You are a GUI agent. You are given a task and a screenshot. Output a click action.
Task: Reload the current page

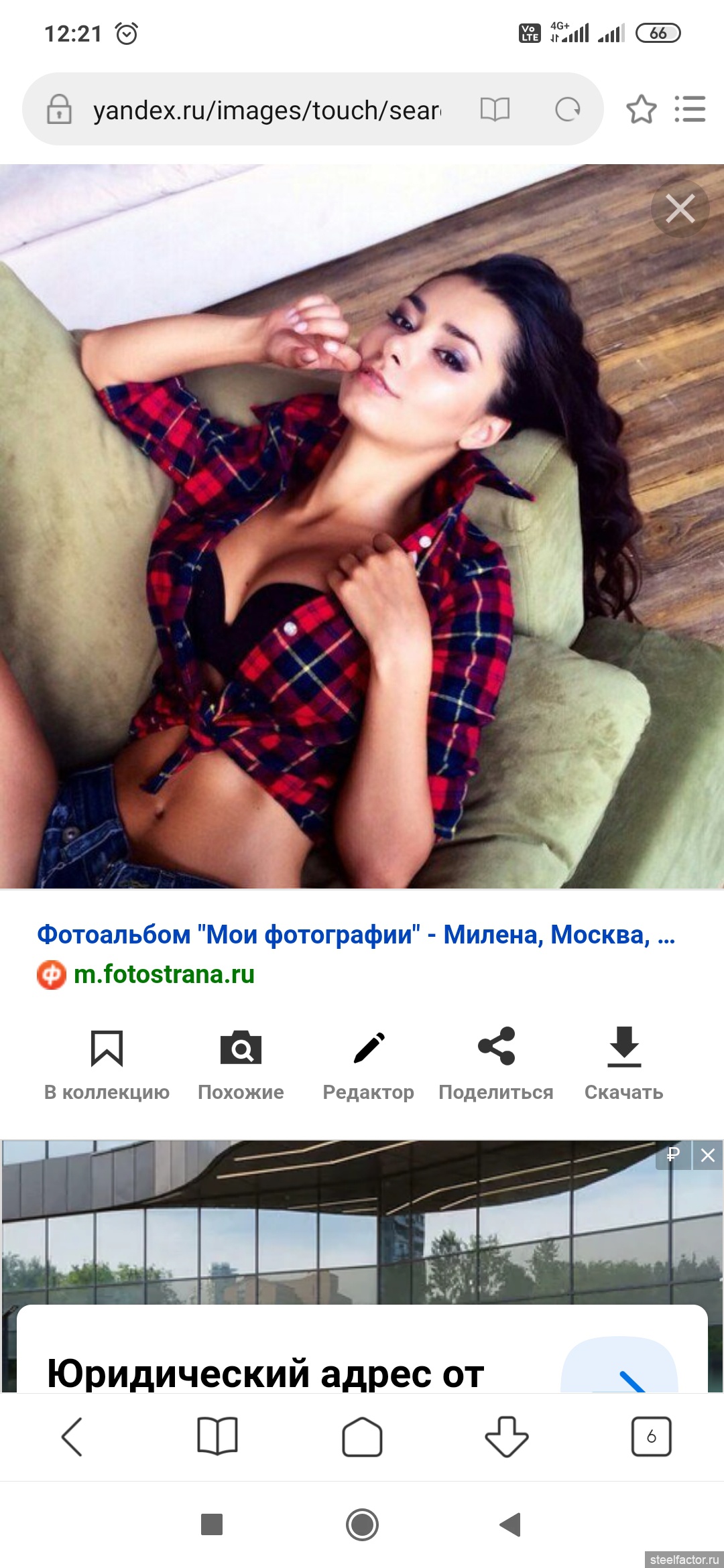pyautogui.click(x=567, y=109)
